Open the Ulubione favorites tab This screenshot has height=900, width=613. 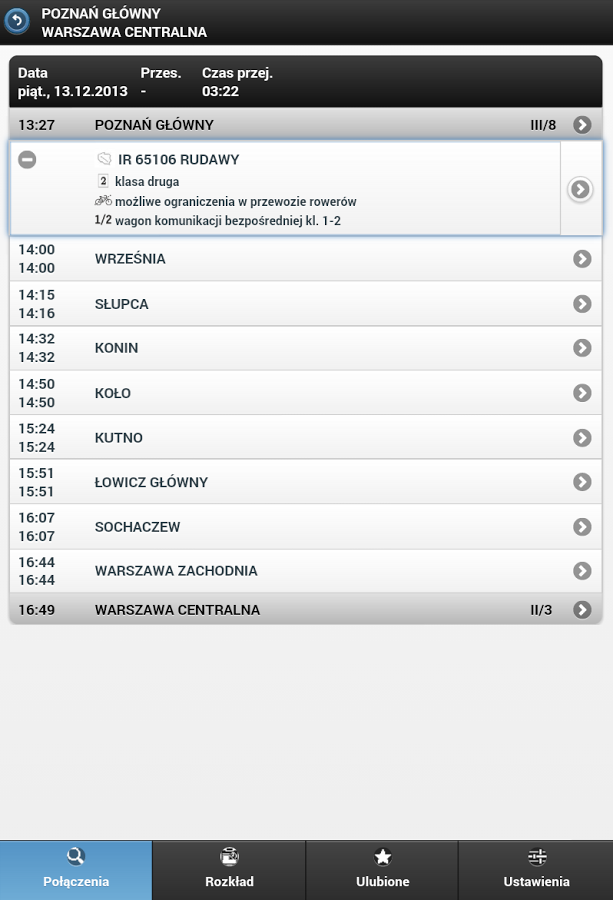coord(382,870)
